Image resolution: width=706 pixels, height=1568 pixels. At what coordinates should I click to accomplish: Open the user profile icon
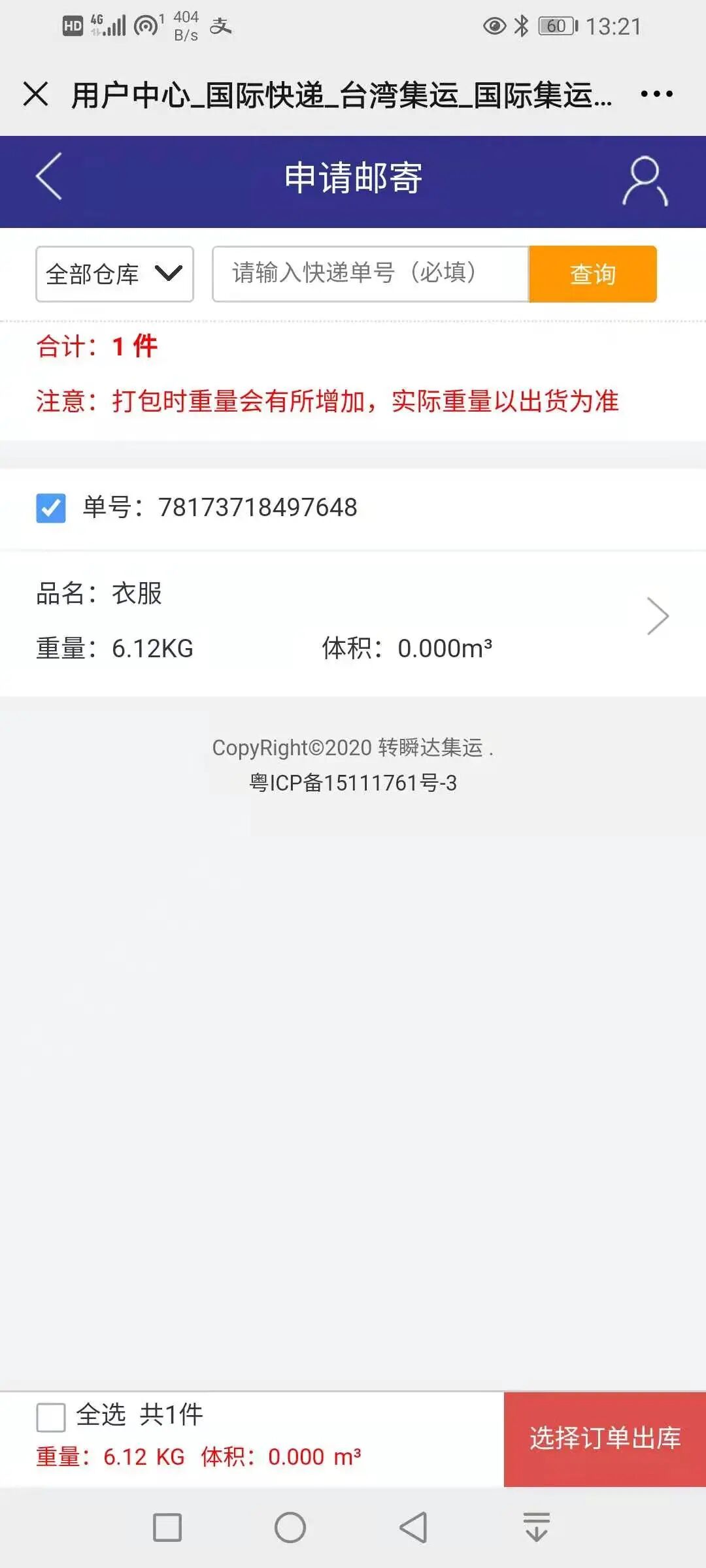645,181
